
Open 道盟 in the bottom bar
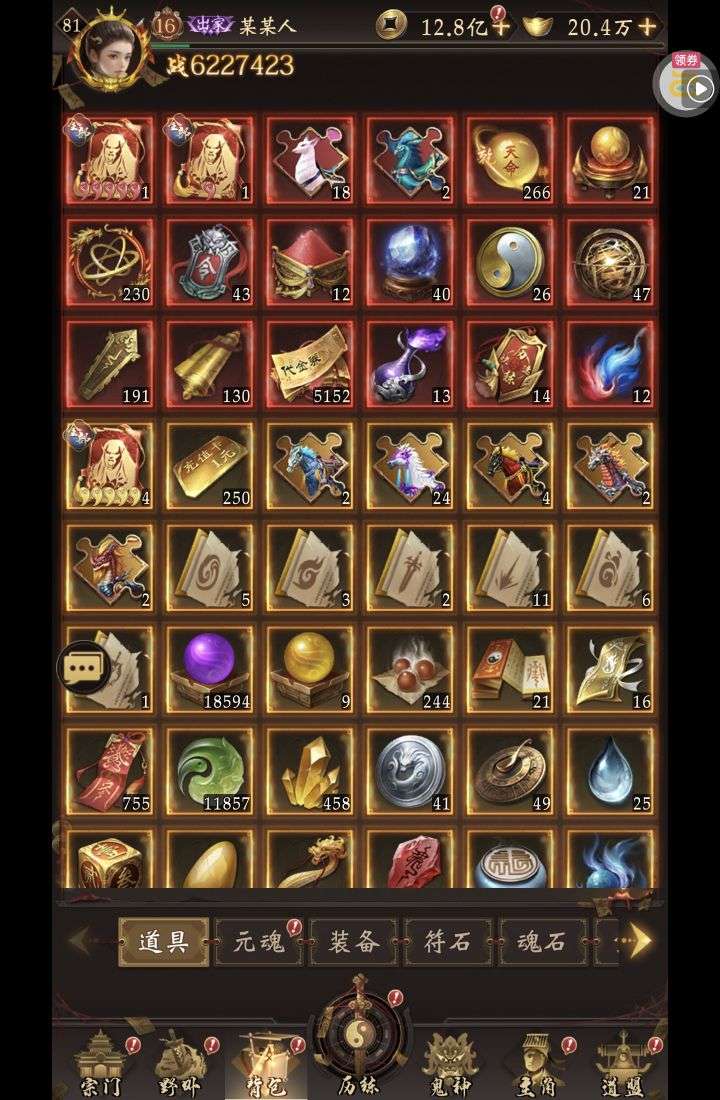tap(620, 1066)
